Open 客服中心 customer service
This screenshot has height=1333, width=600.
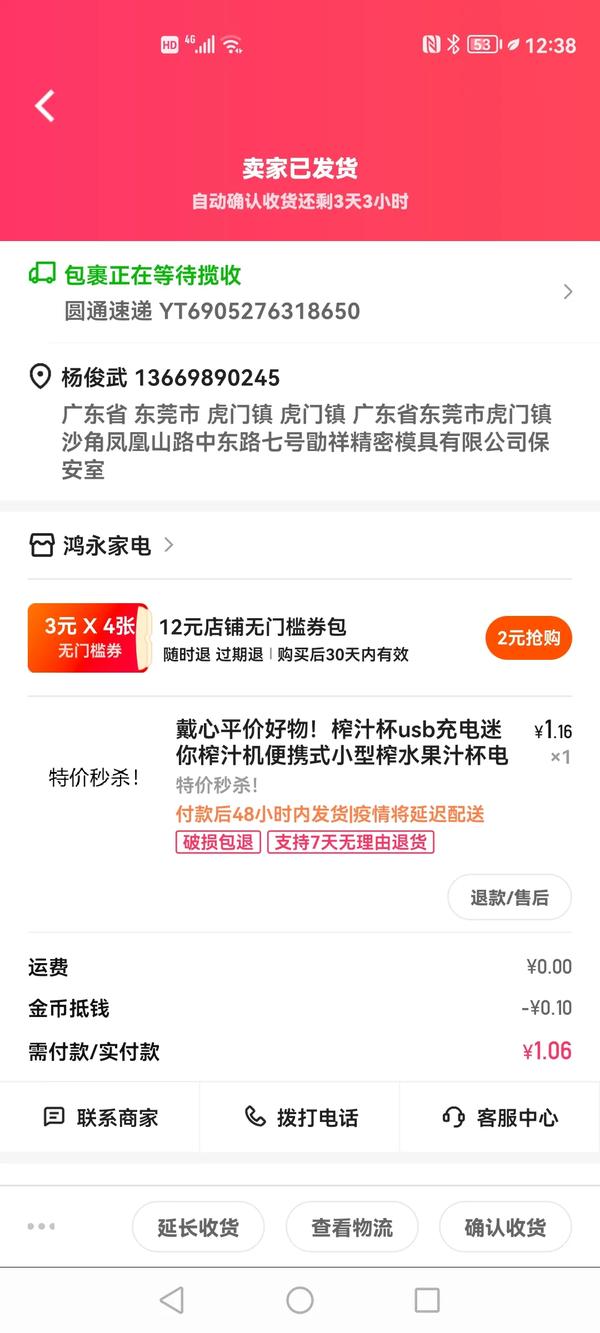click(x=499, y=1117)
